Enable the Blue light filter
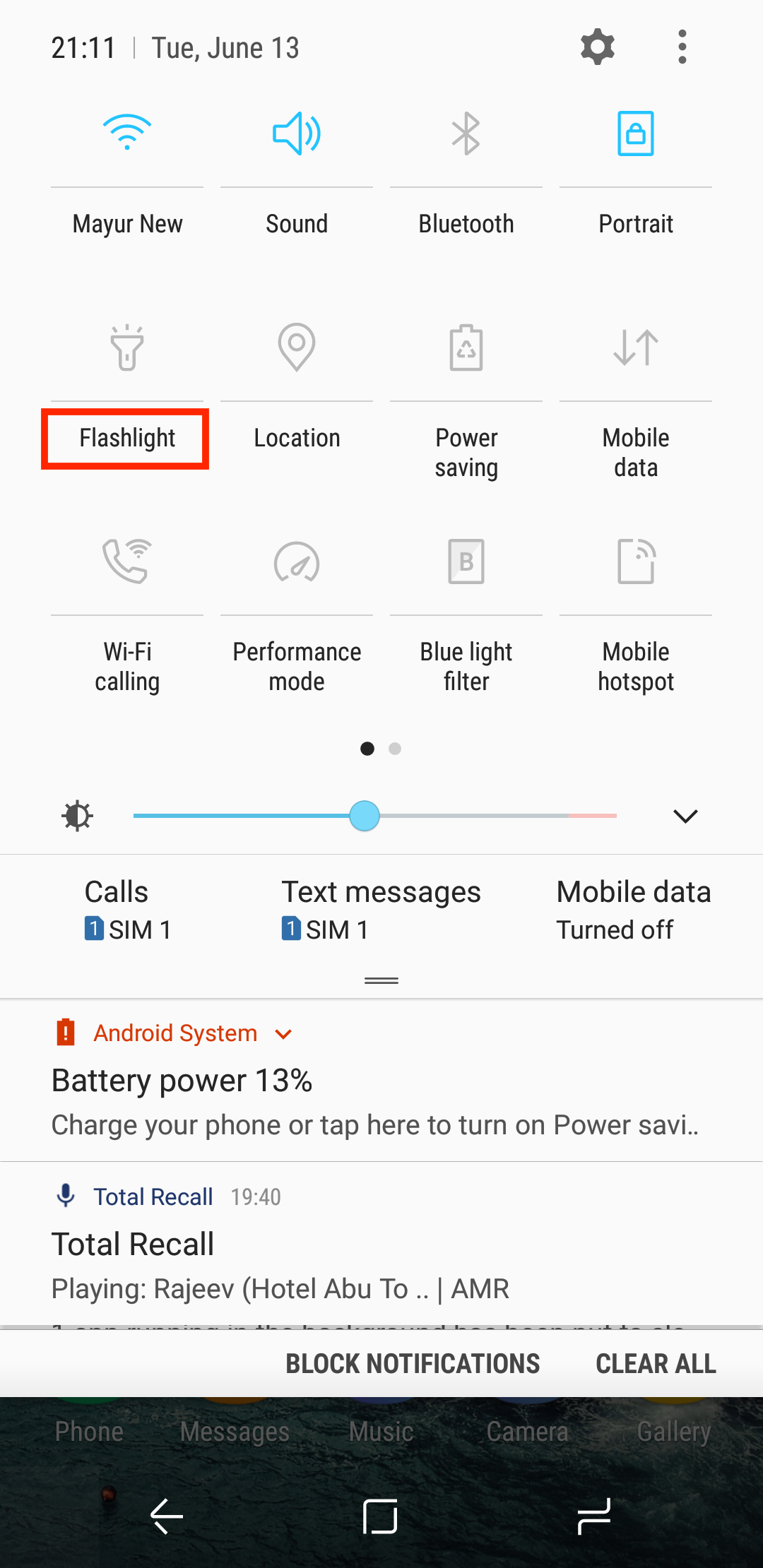Viewport: 763px width, 1568px height. click(466, 562)
